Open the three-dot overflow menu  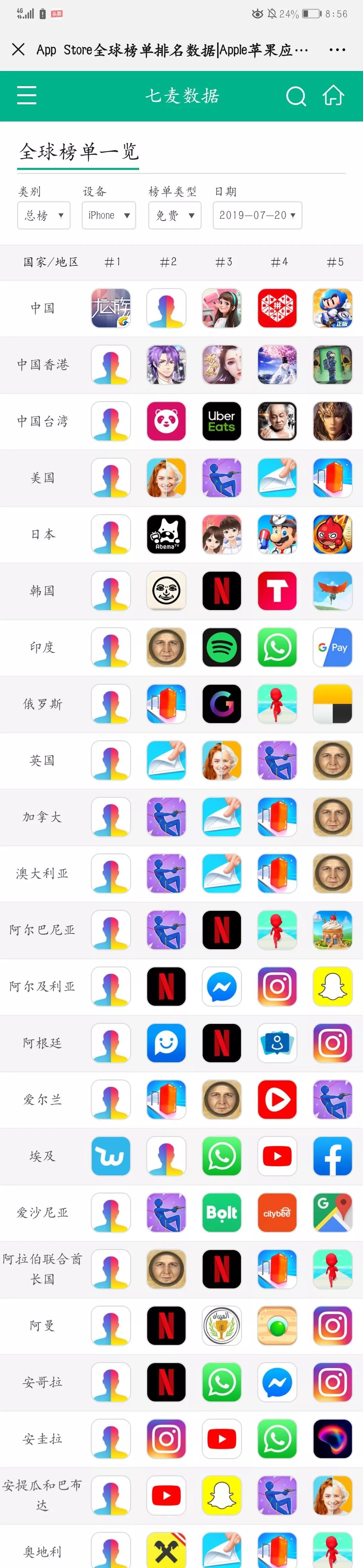click(x=337, y=50)
